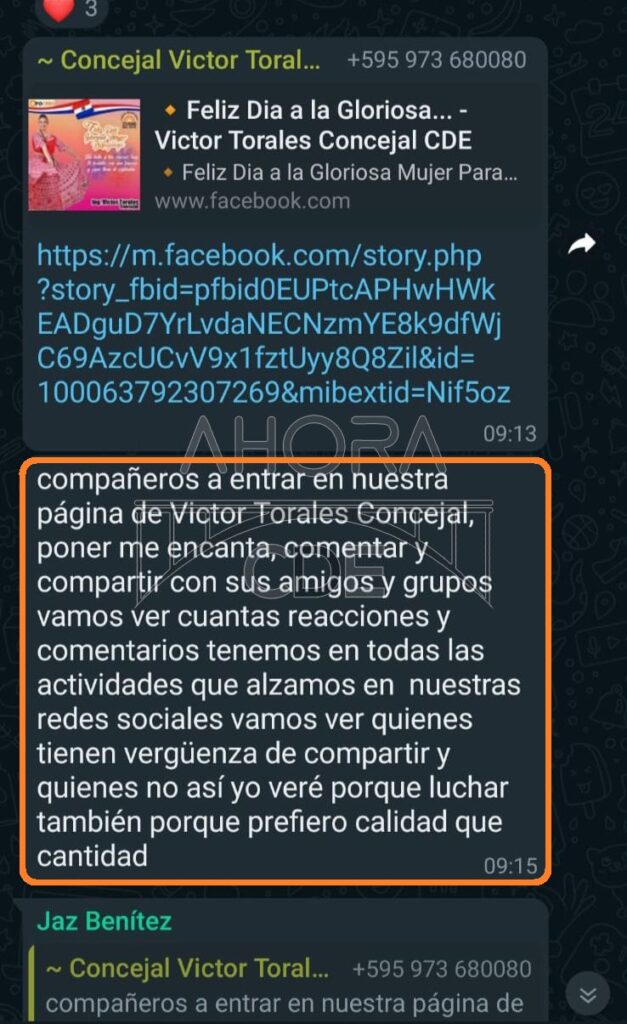
Task: Jump to latest messages with down arrows
Action: click(x=588, y=994)
